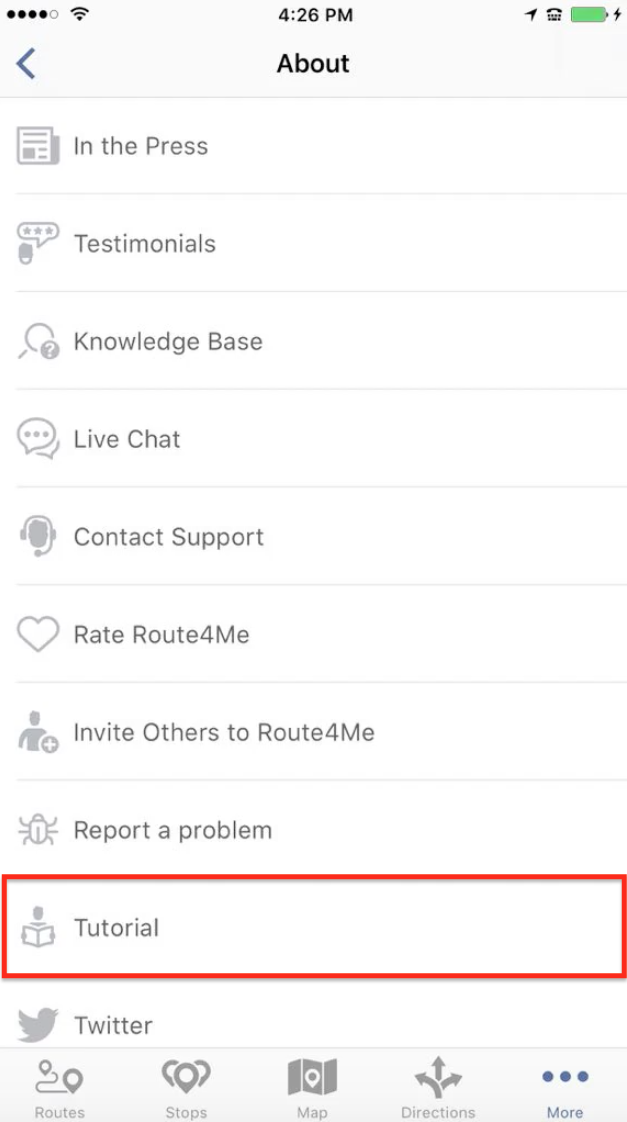627x1122 pixels.
Task: Start a Live Chat
Action: pyautogui.click(x=314, y=439)
